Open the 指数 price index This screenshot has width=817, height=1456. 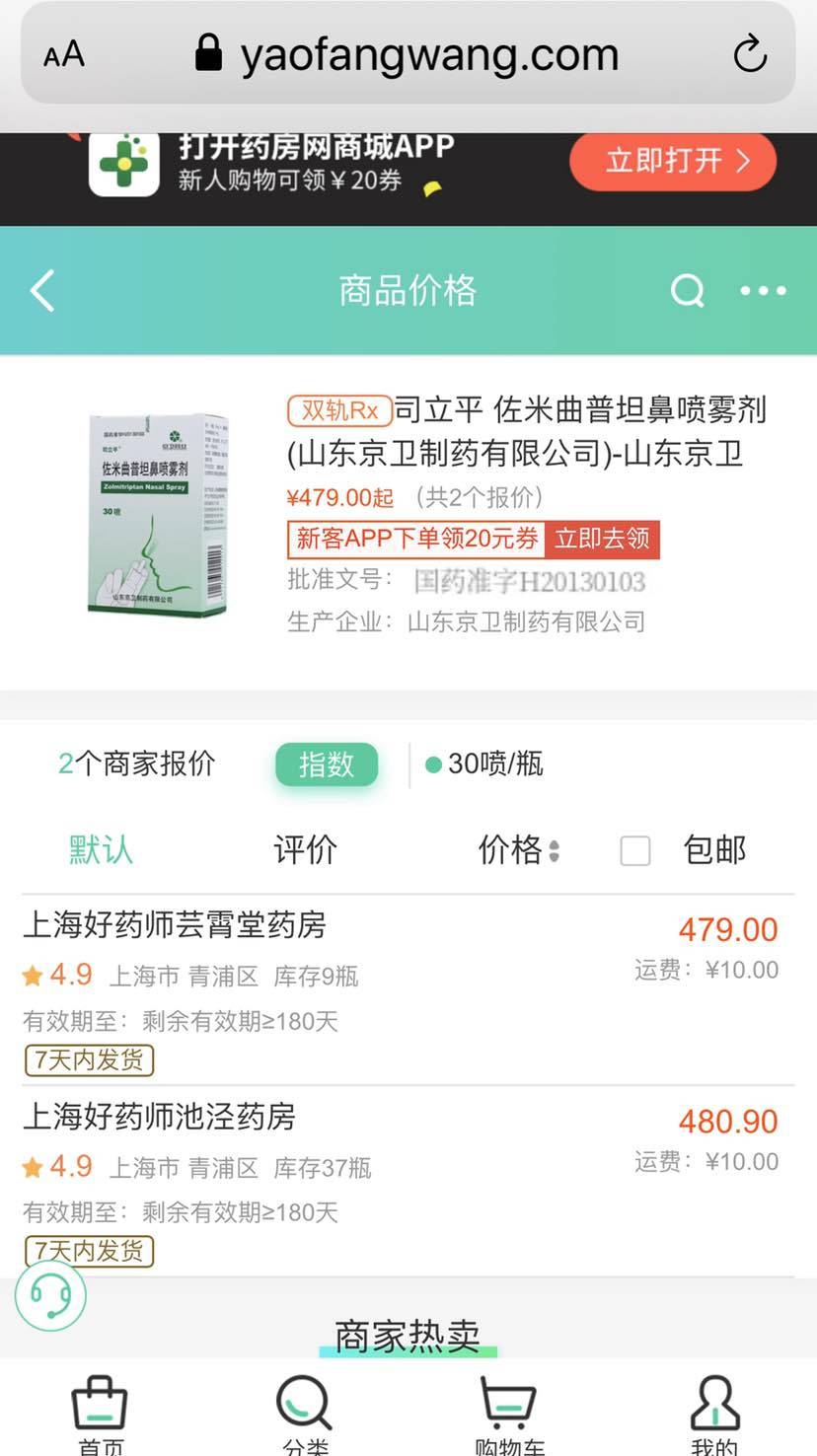tap(326, 764)
